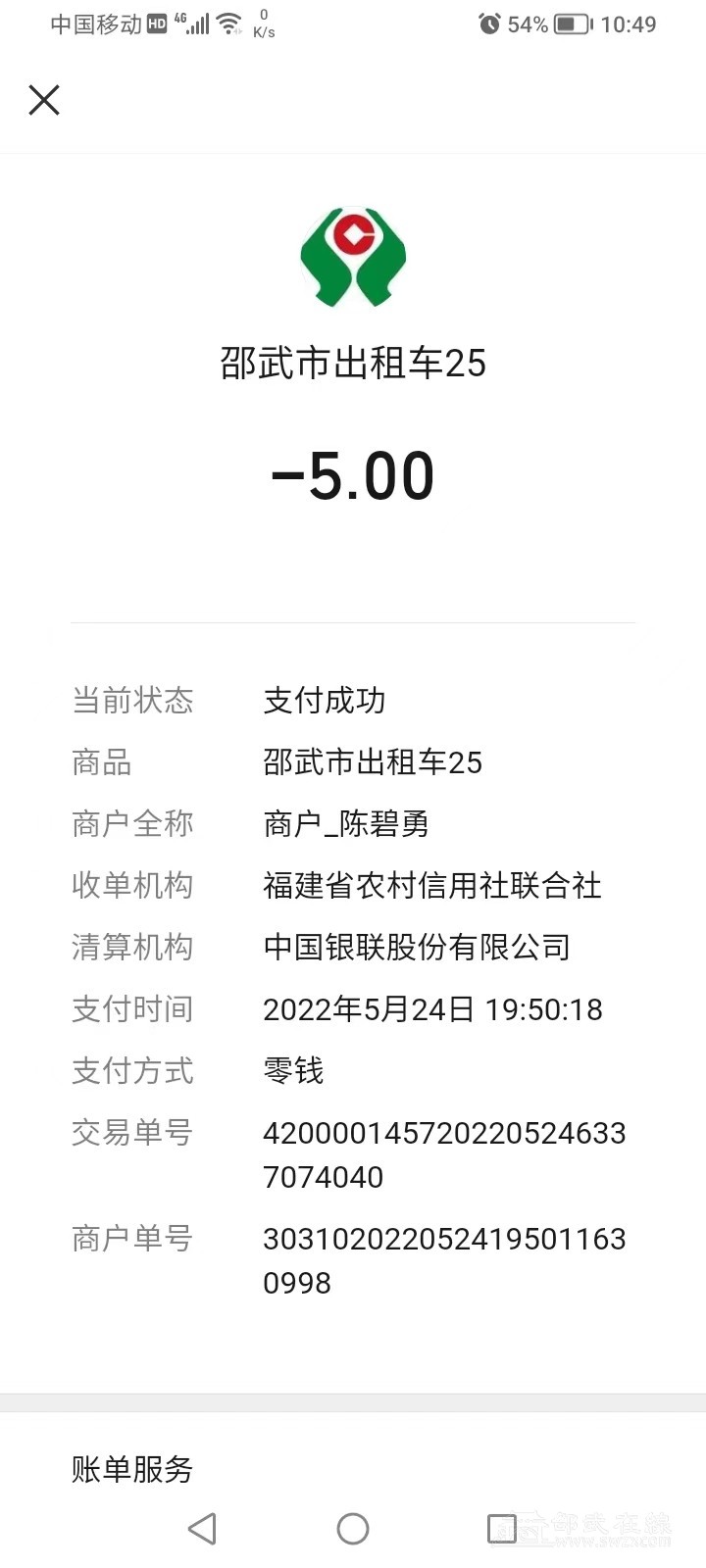Return to the phone's home screen

coord(353,1528)
